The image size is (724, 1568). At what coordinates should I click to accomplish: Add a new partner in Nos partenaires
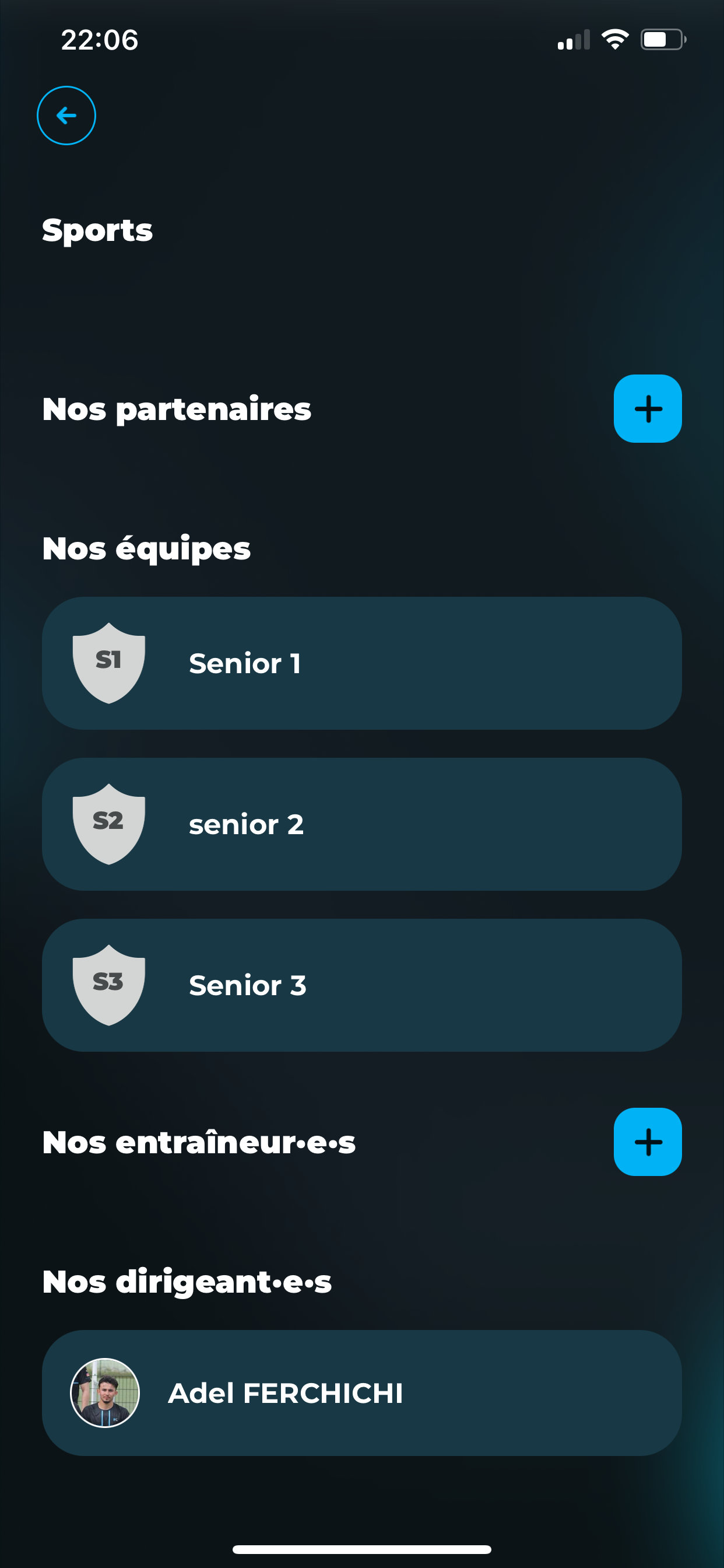point(647,408)
